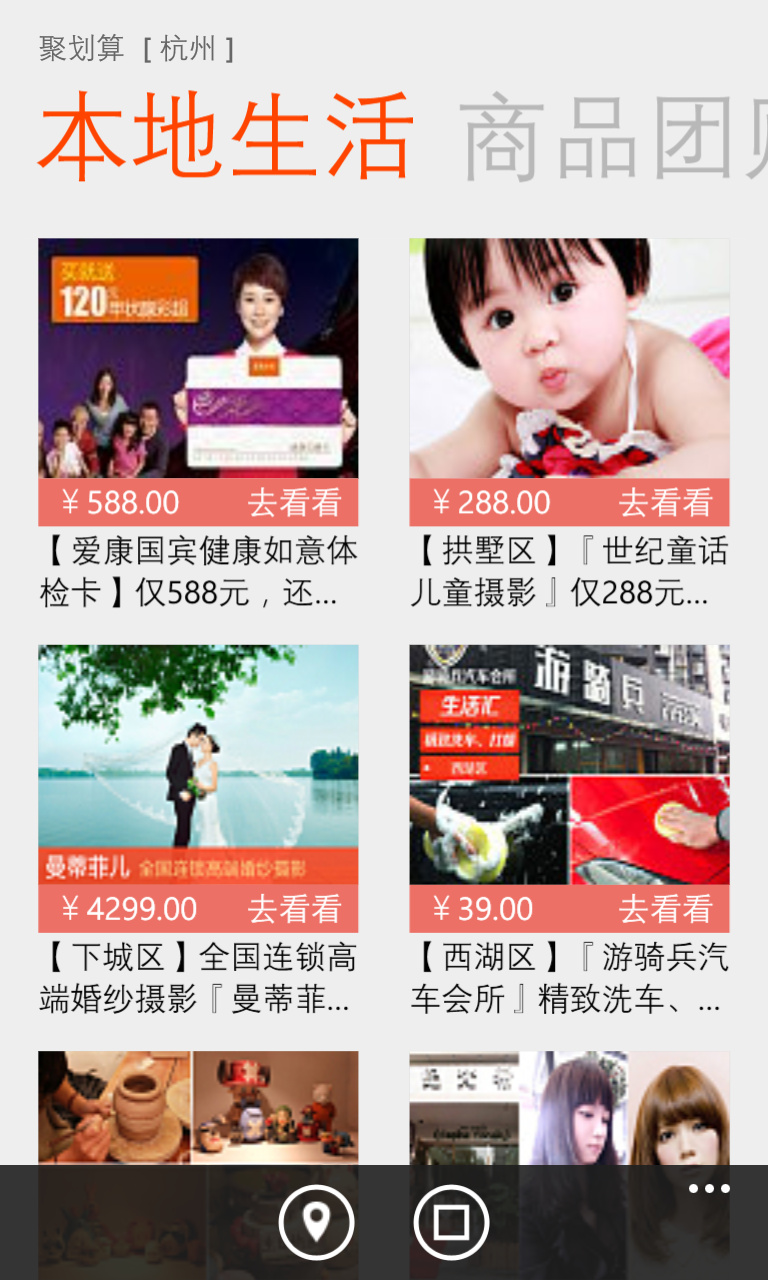Expand the three-dot overflow menu

tap(708, 1189)
